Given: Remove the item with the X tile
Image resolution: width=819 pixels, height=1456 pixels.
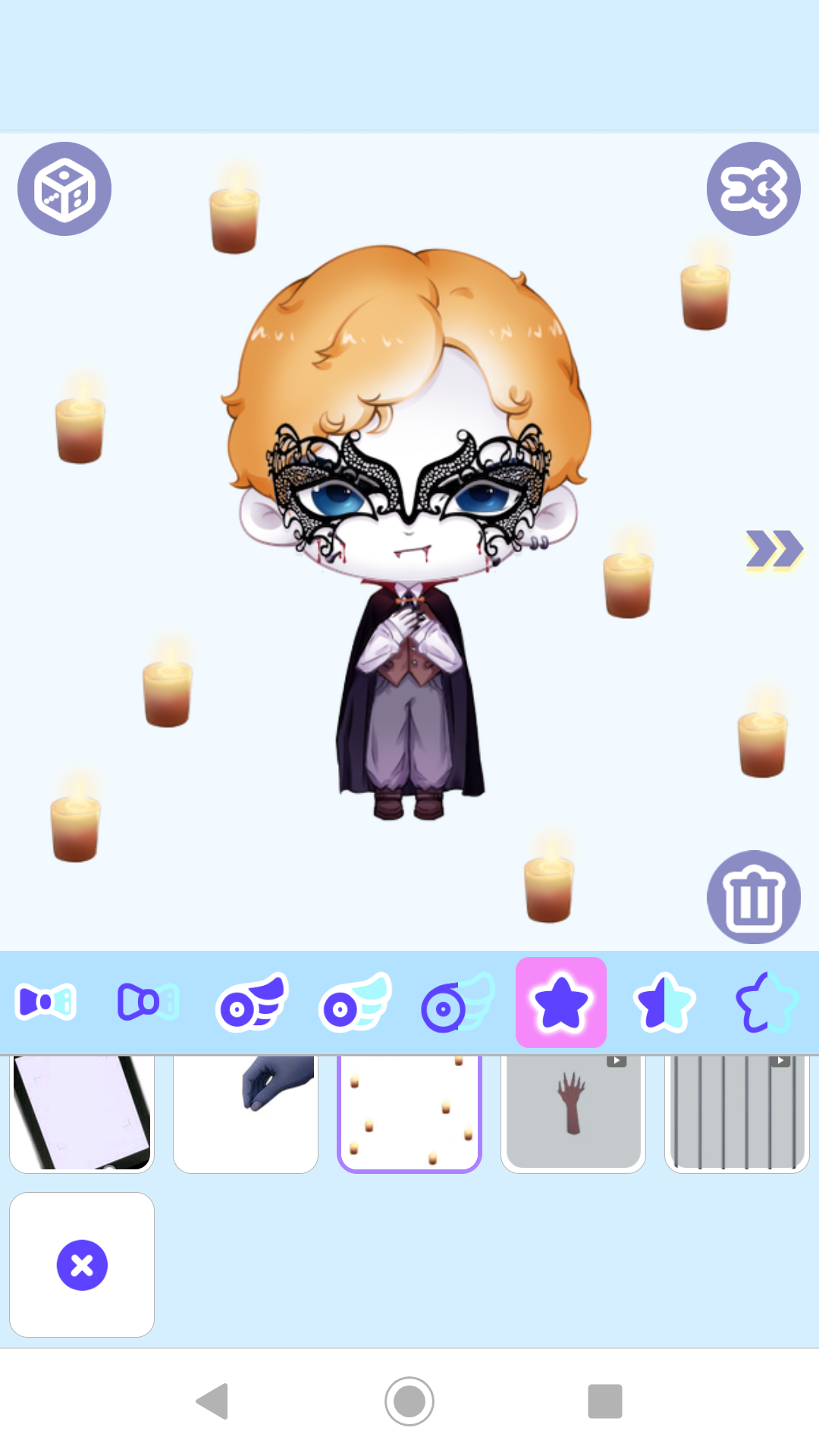Looking at the screenshot, I should [82, 1265].
